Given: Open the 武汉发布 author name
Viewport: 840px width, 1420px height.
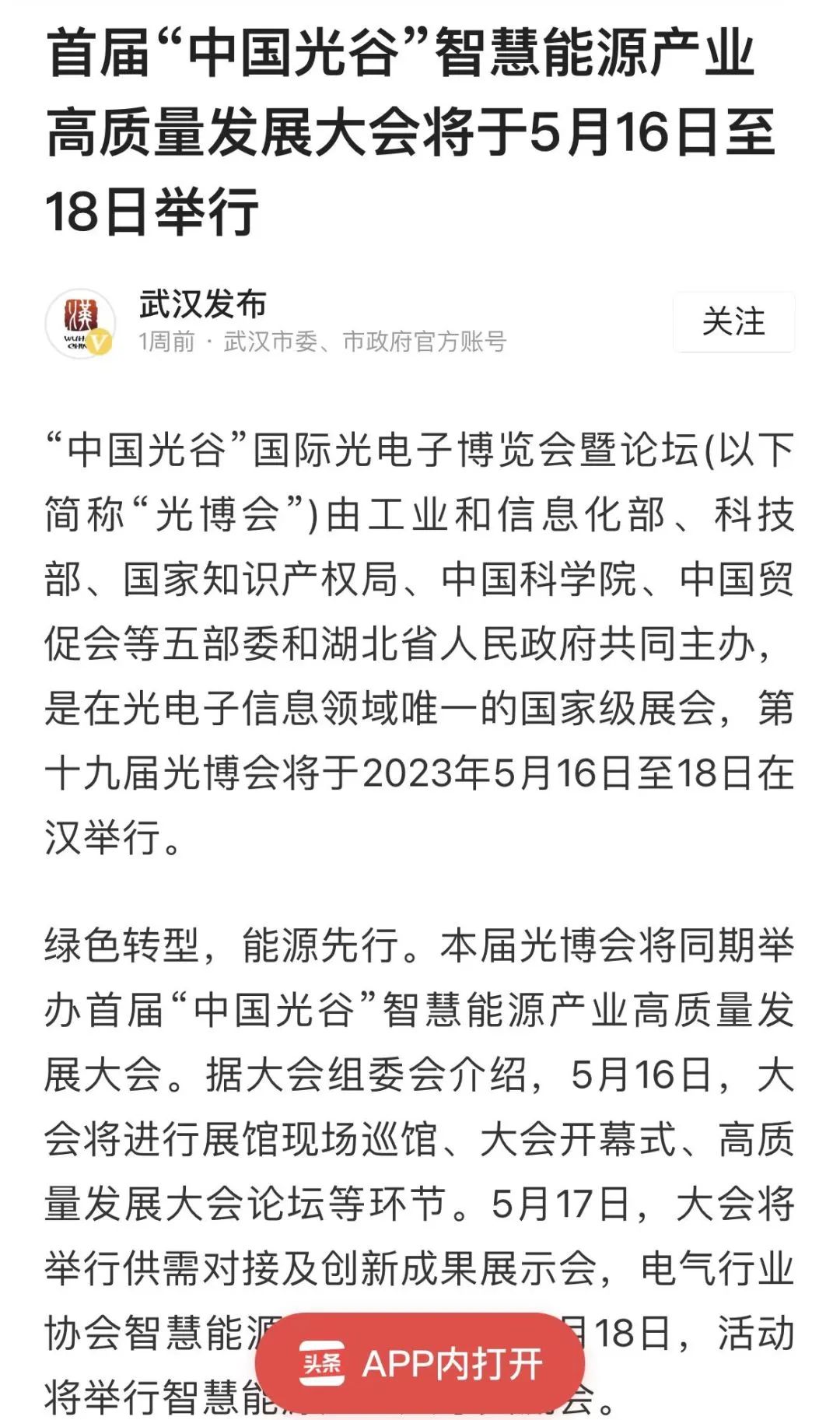Looking at the screenshot, I should click(202, 304).
